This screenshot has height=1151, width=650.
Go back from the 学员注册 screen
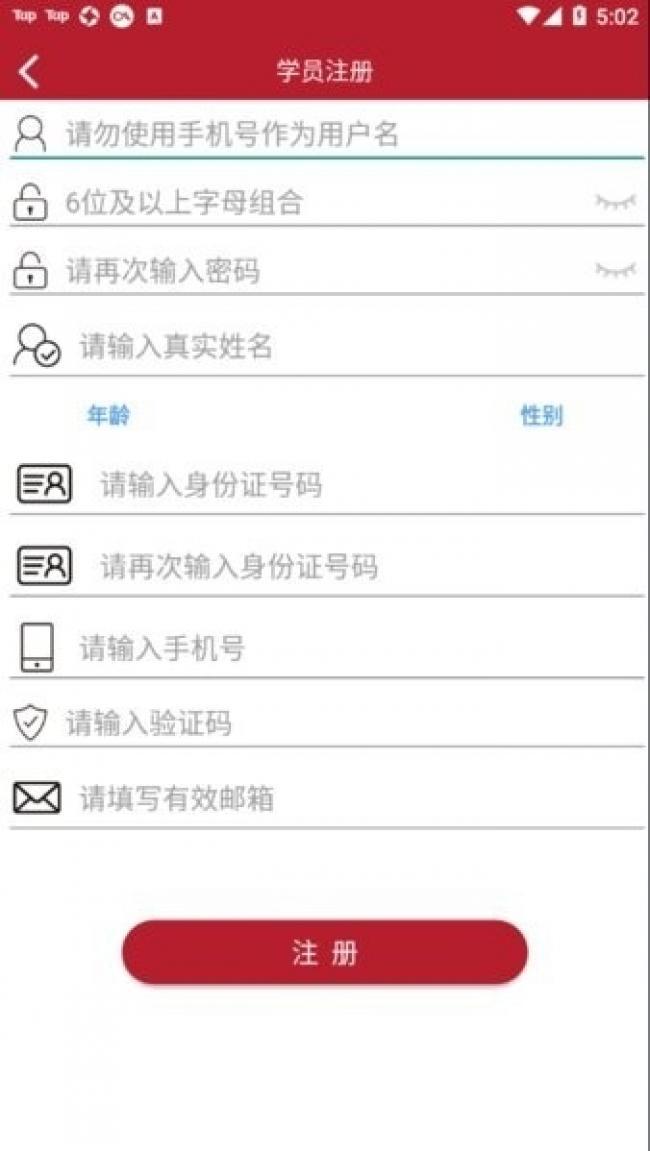tap(29, 72)
